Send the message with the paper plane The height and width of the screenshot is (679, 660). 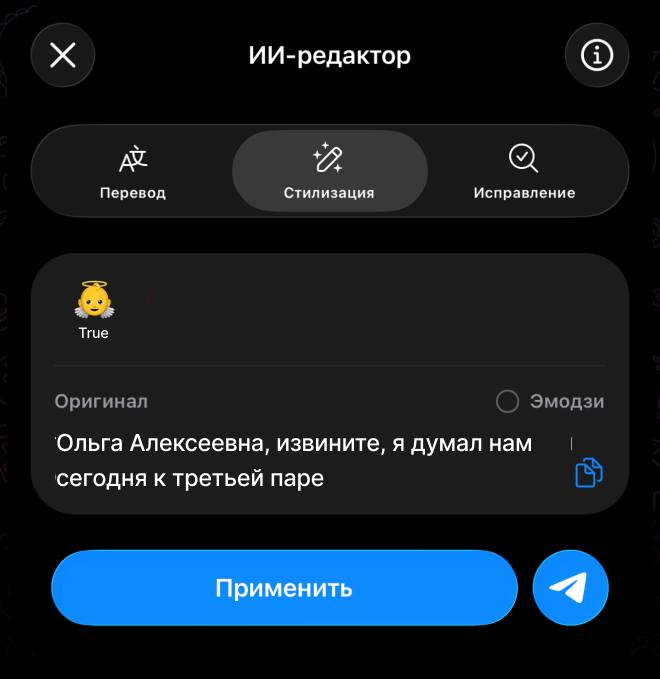pos(570,587)
